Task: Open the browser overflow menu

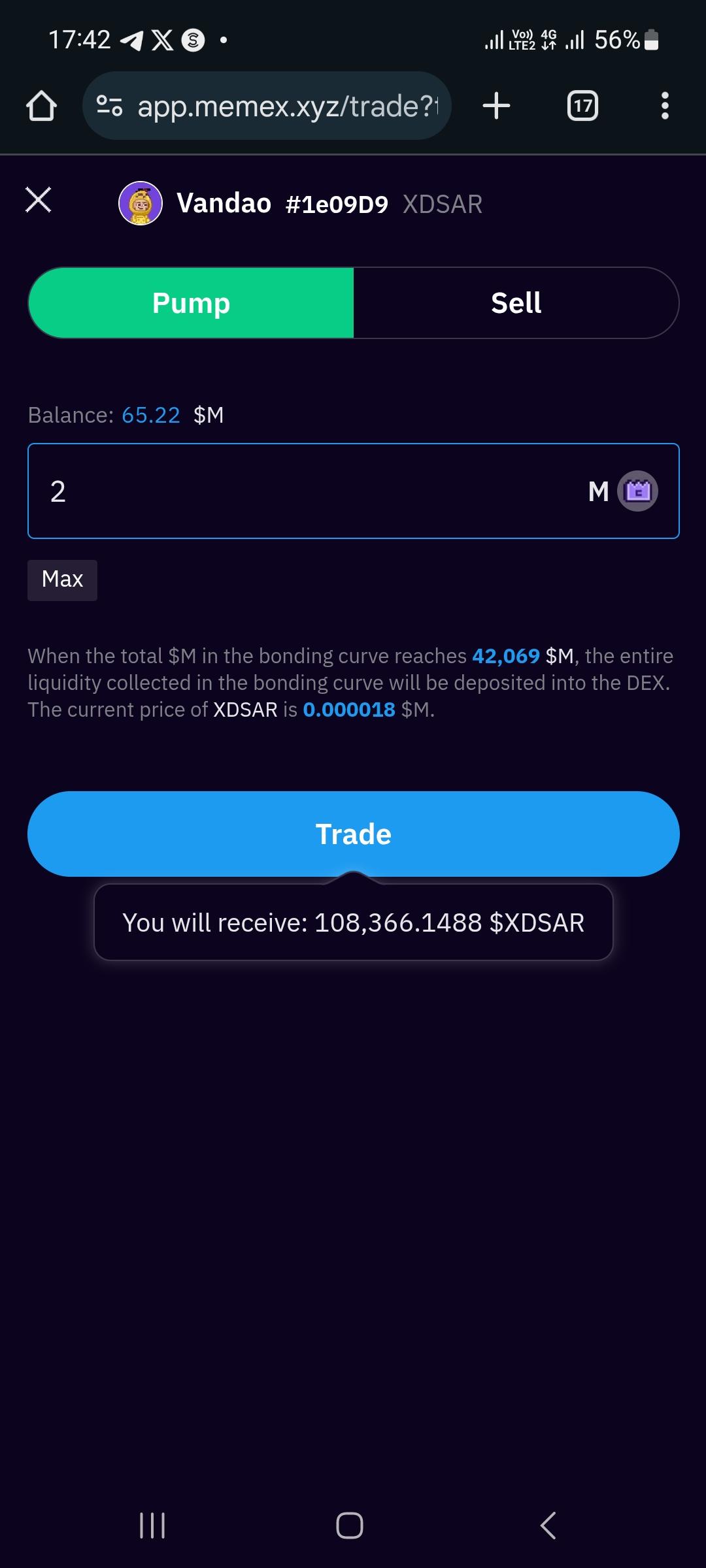Action: point(665,106)
